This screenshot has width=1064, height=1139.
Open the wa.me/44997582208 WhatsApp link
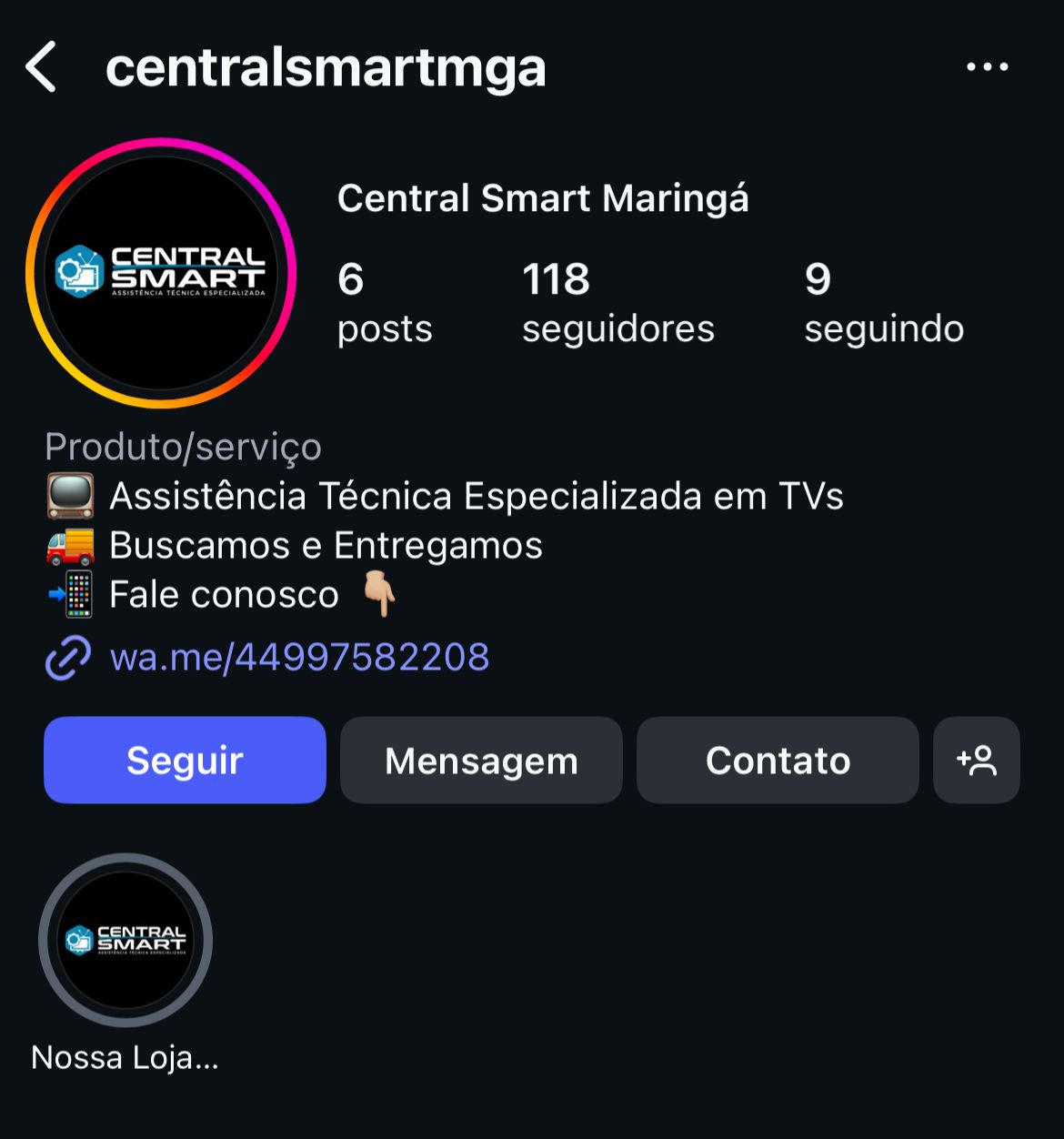[x=298, y=657]
